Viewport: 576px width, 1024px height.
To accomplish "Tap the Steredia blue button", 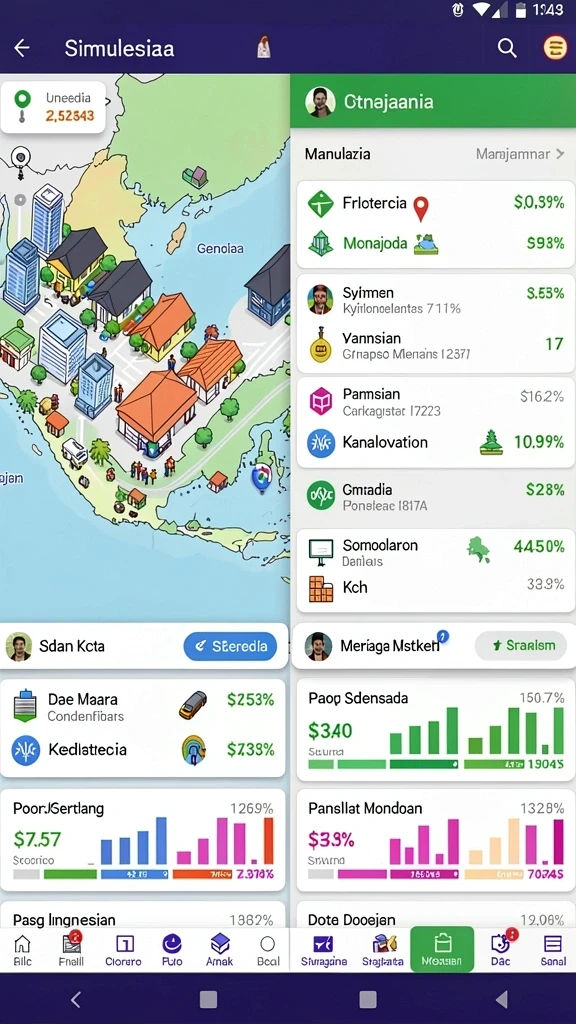I will click(x=230, y=647).
